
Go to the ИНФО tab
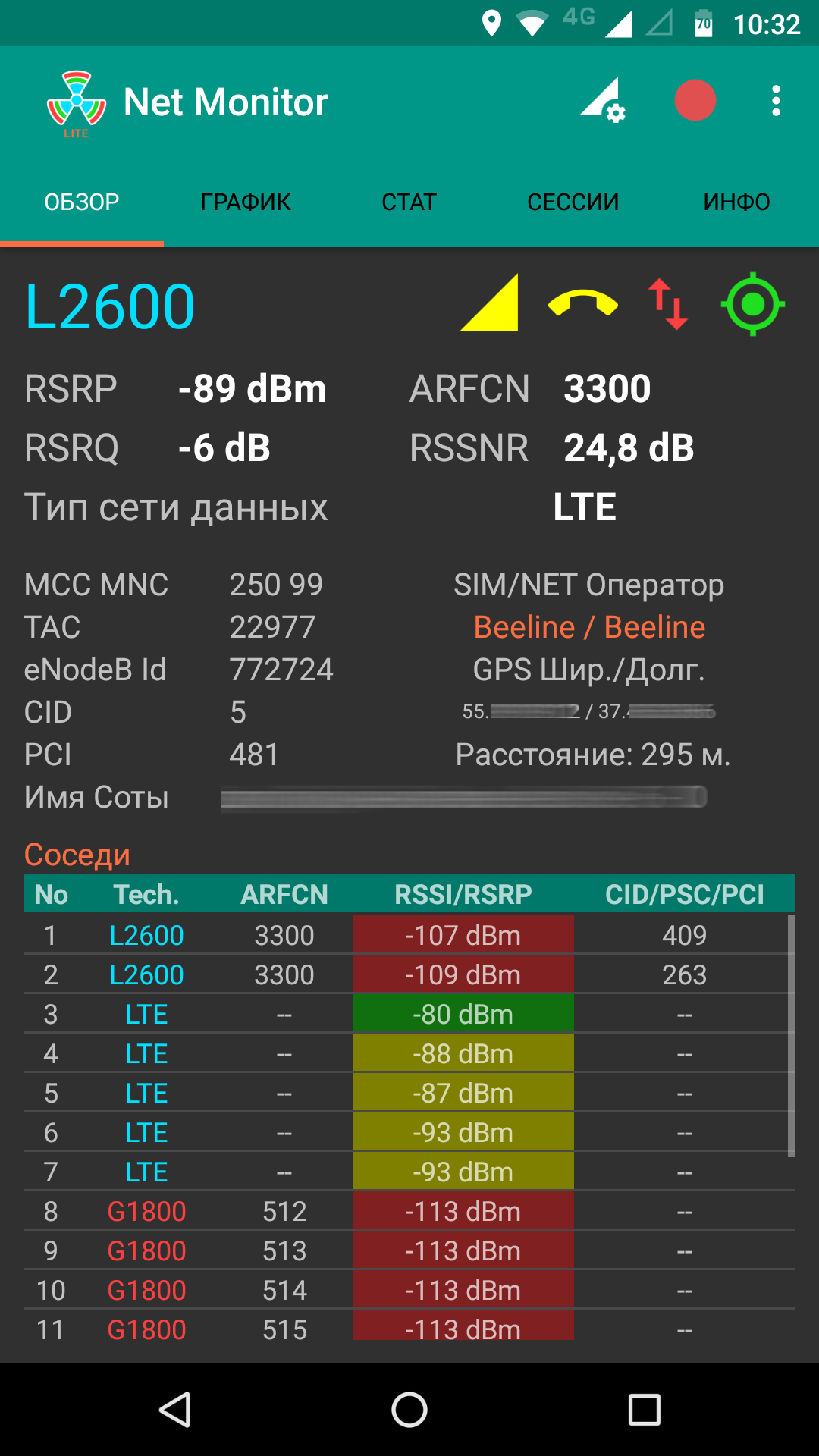click(x=737, y=202)
